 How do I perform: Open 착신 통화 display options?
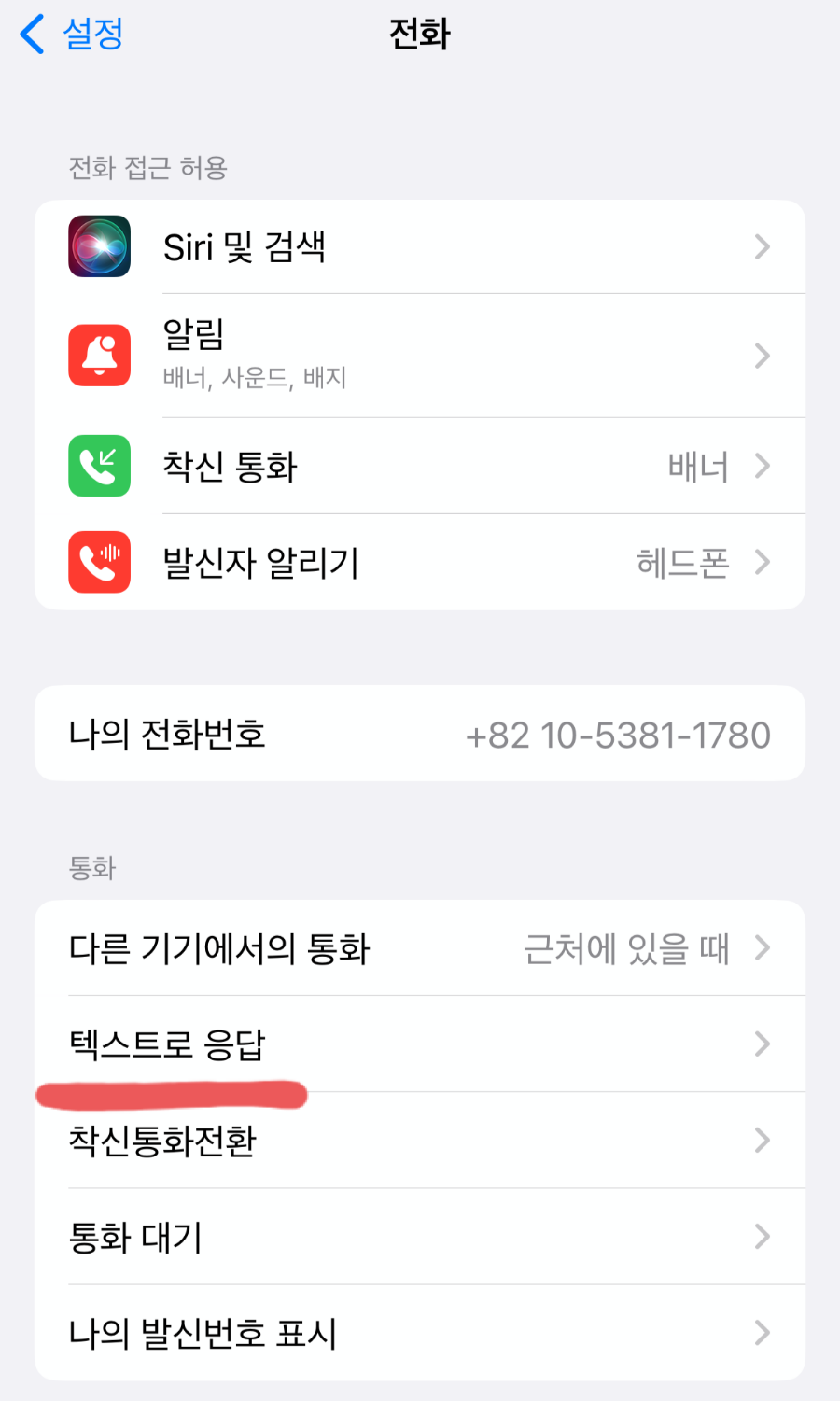tap(420, 466)
